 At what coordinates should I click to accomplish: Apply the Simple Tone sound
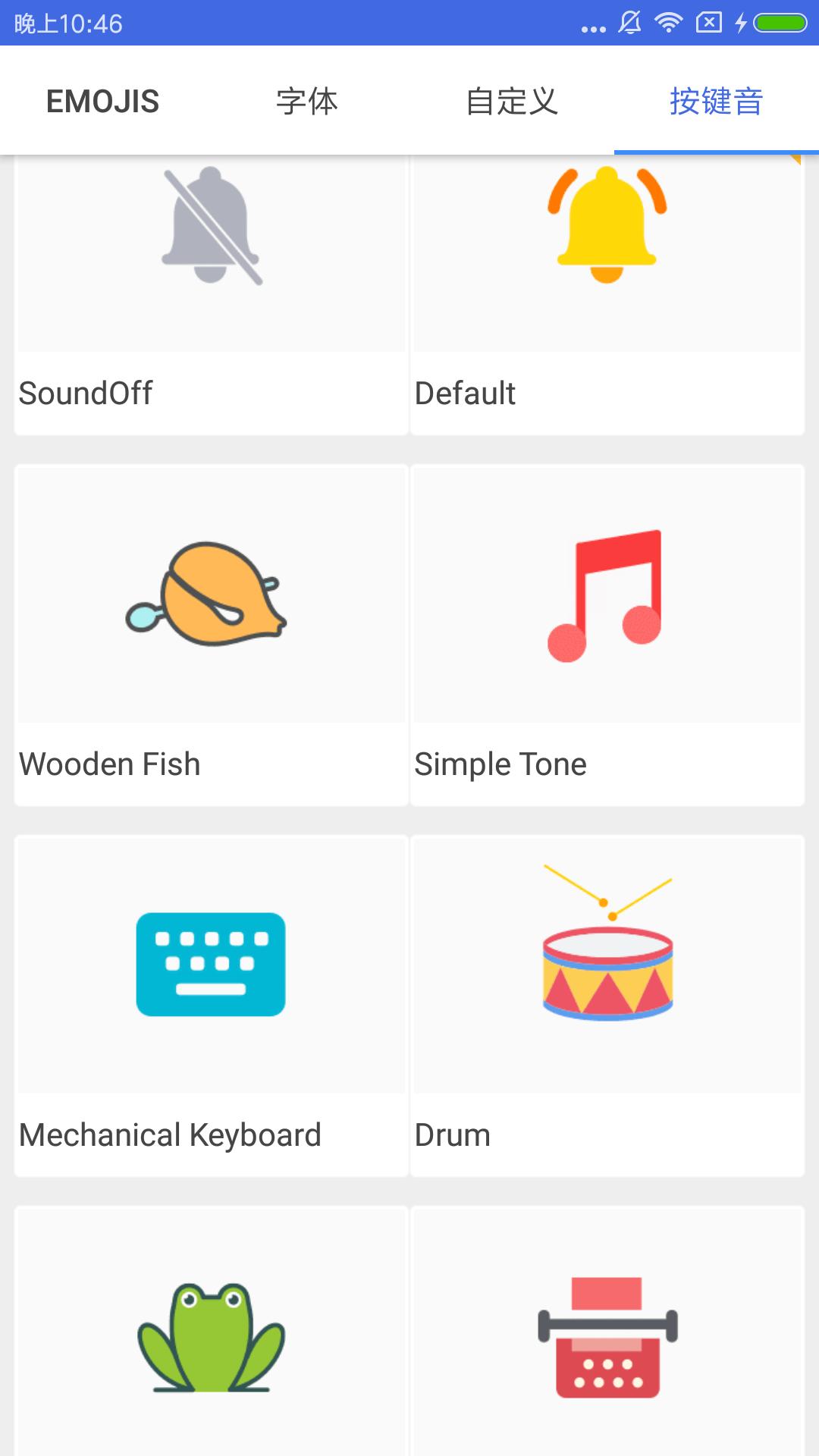(x=607, y=634)
